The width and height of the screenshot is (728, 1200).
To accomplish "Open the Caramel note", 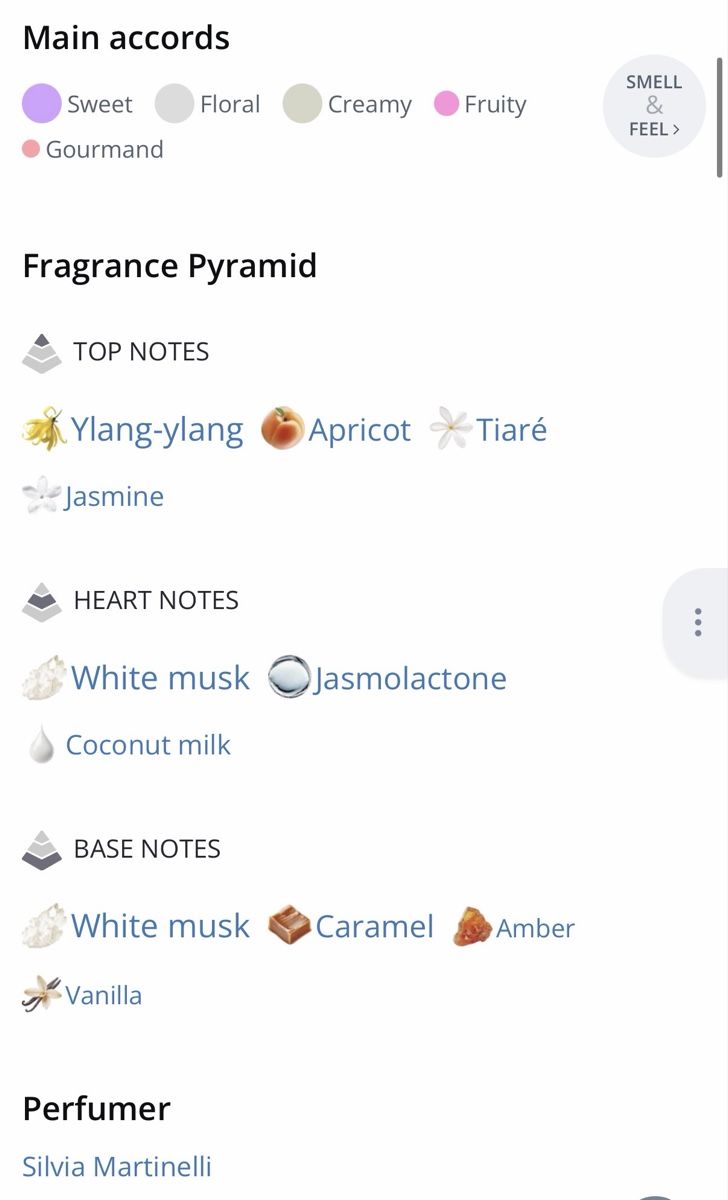I will (x=351, y=926).
